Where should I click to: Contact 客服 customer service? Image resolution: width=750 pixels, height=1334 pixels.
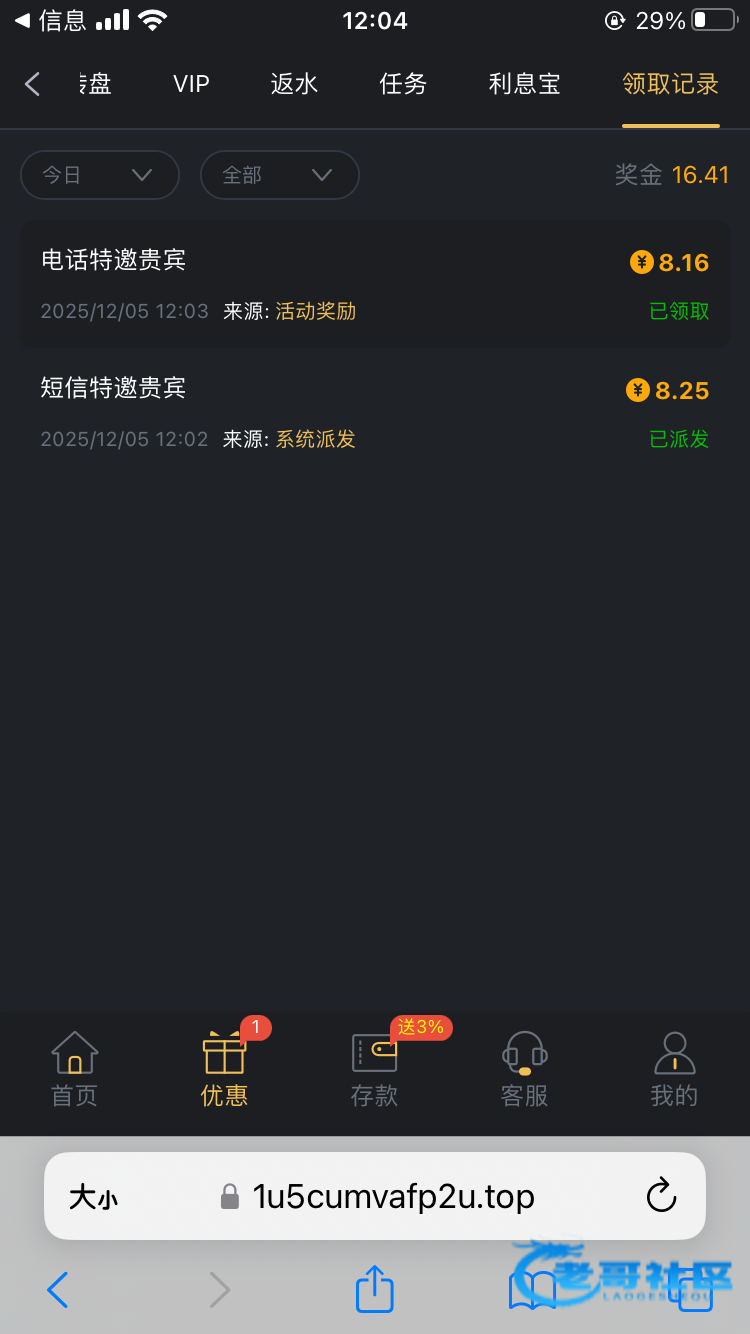click(x=525, y=1070)
